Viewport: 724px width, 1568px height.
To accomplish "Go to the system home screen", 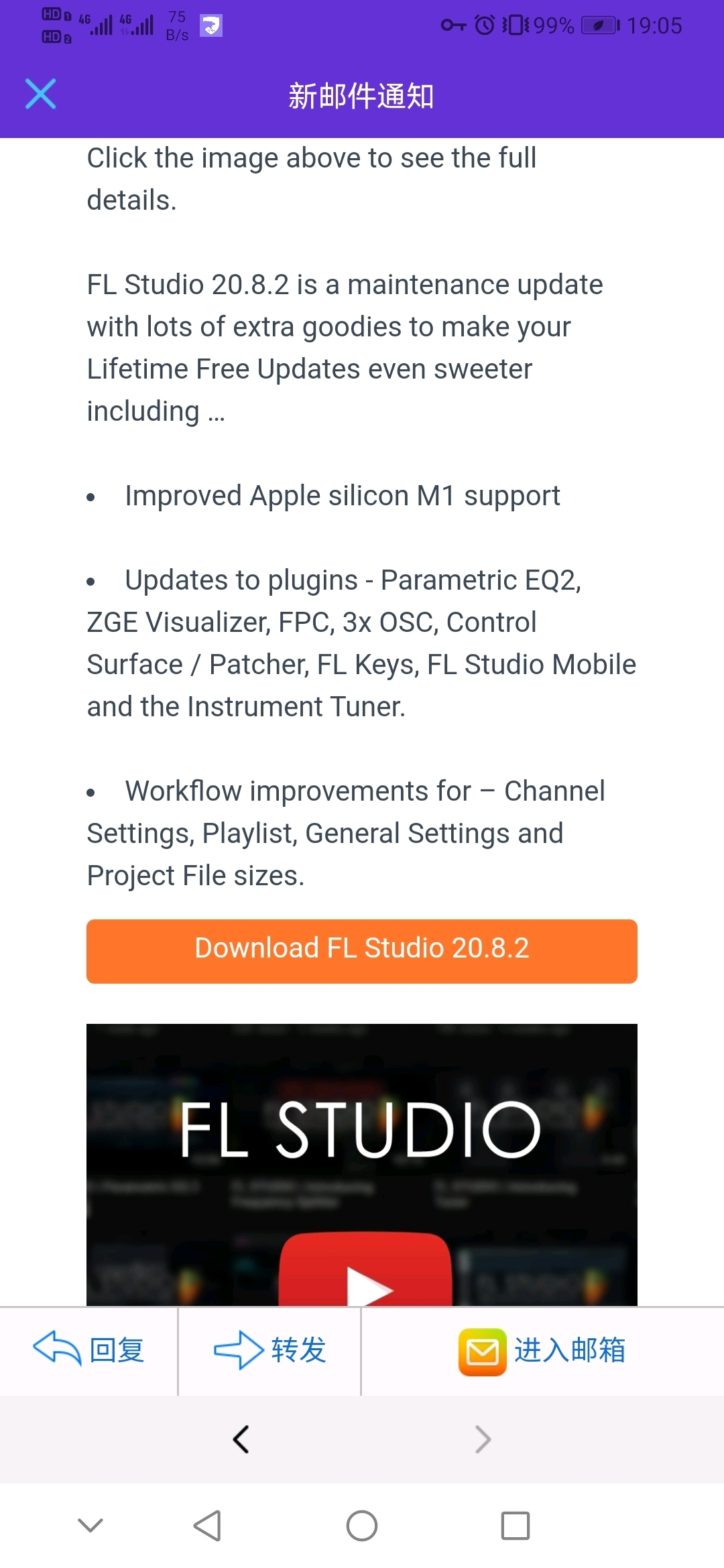I will [x=362, y=1526].
